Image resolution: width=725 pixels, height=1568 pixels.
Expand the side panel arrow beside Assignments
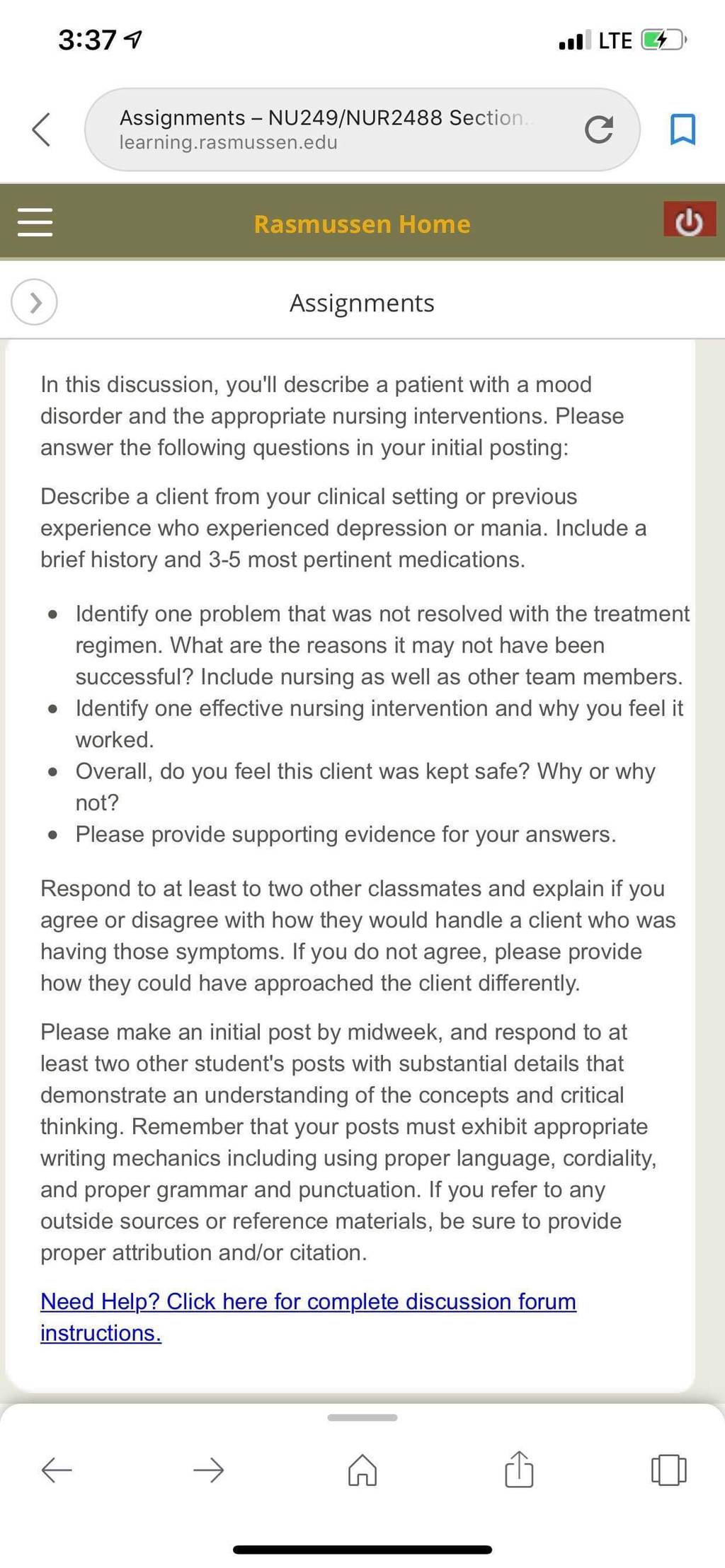click(x=34, y=302)
